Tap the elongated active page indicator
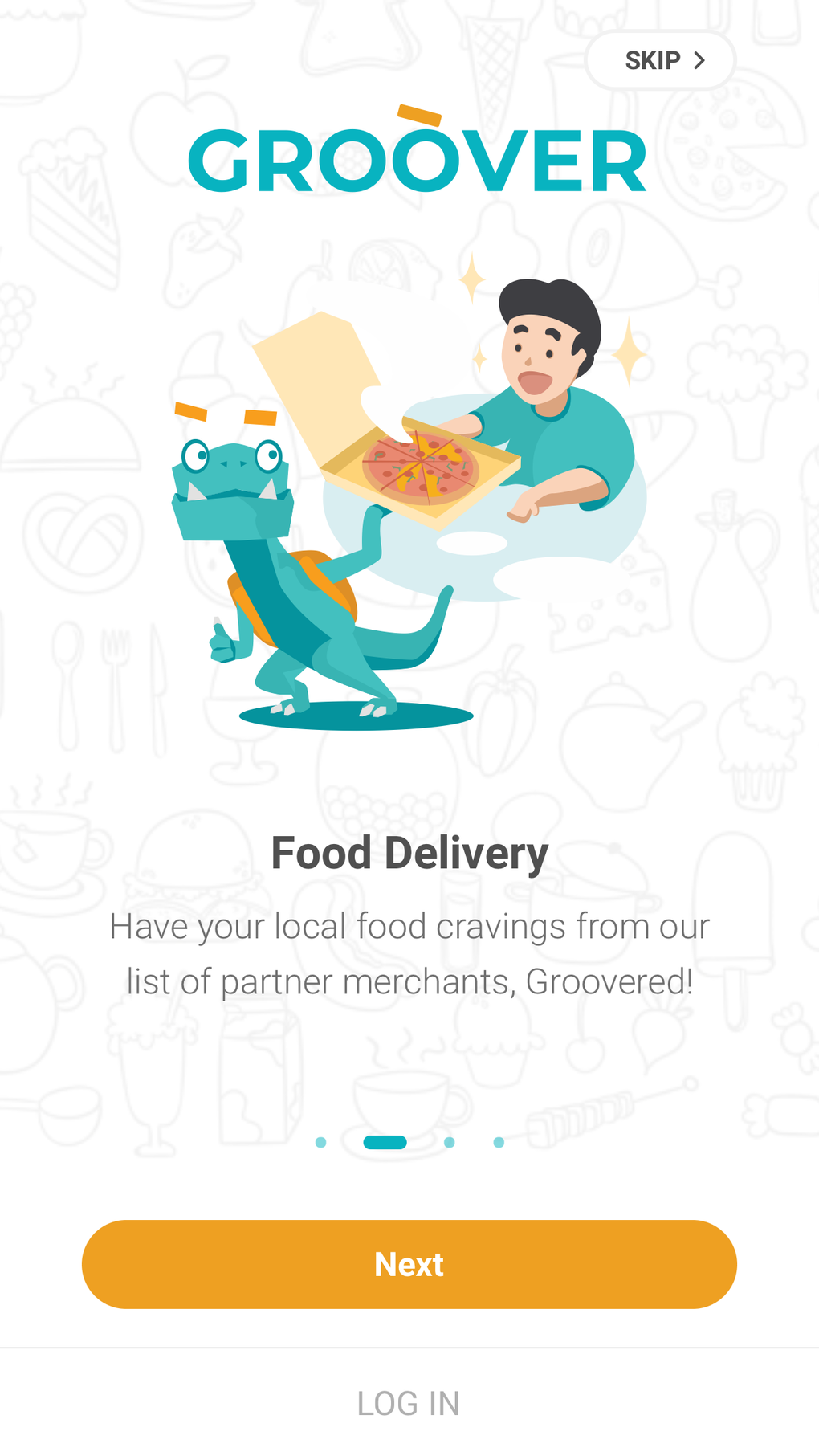The image size is (819, 1456). coord(385,1141)
